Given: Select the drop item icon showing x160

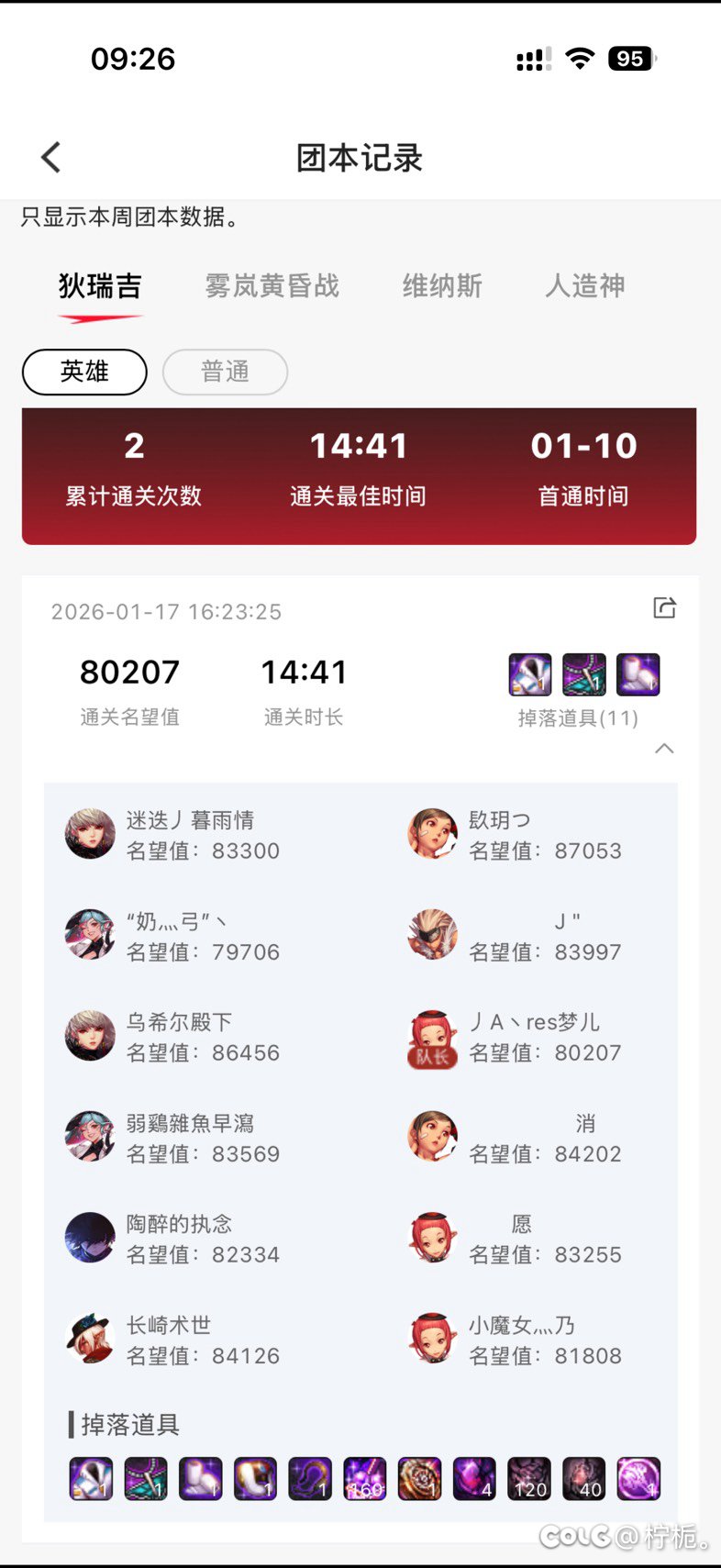Looking at the screenshot, I should click(365, 1477).
